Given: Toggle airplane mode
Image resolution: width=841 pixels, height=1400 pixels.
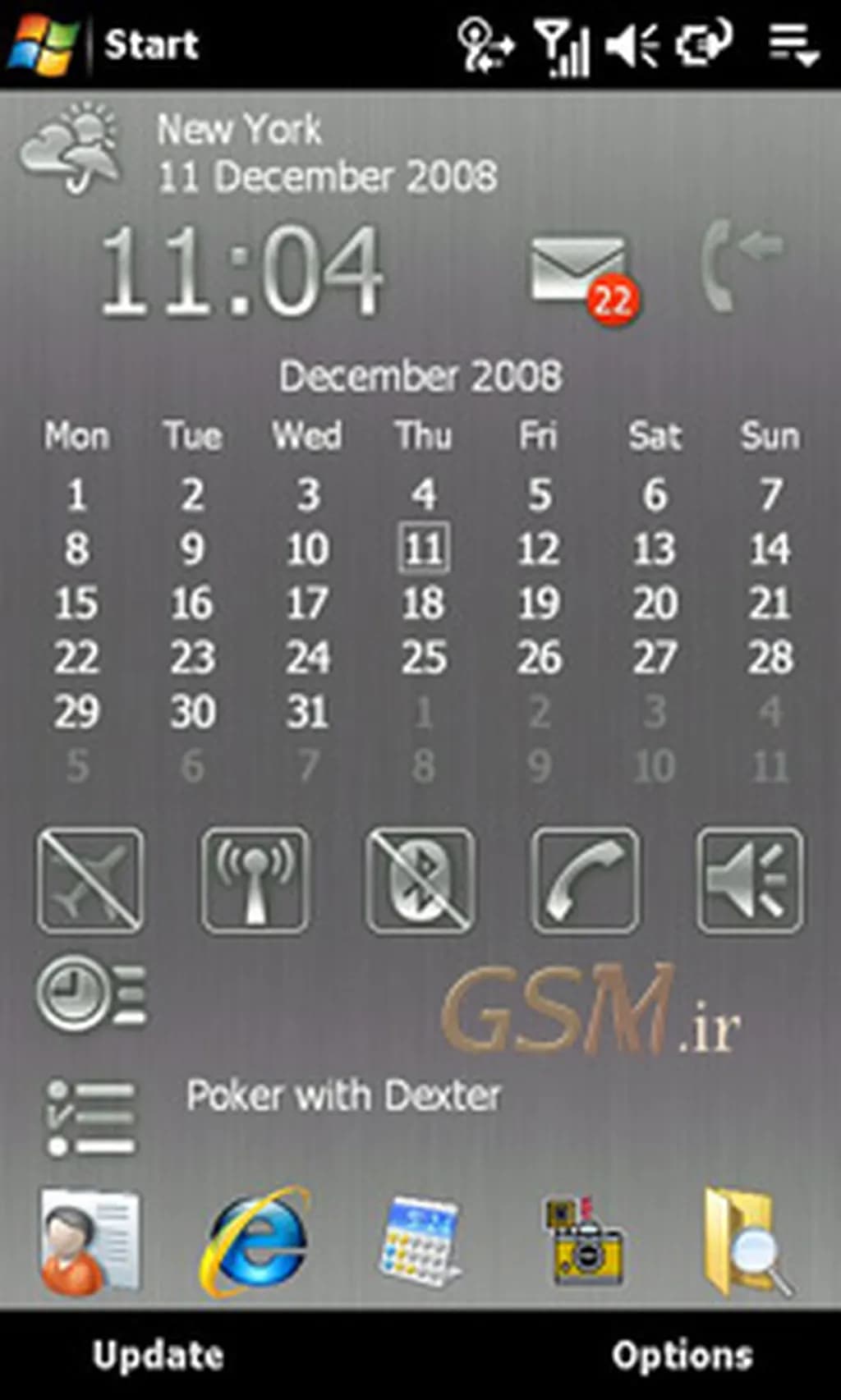Looking at the screenshot, I should coord(90,881).
